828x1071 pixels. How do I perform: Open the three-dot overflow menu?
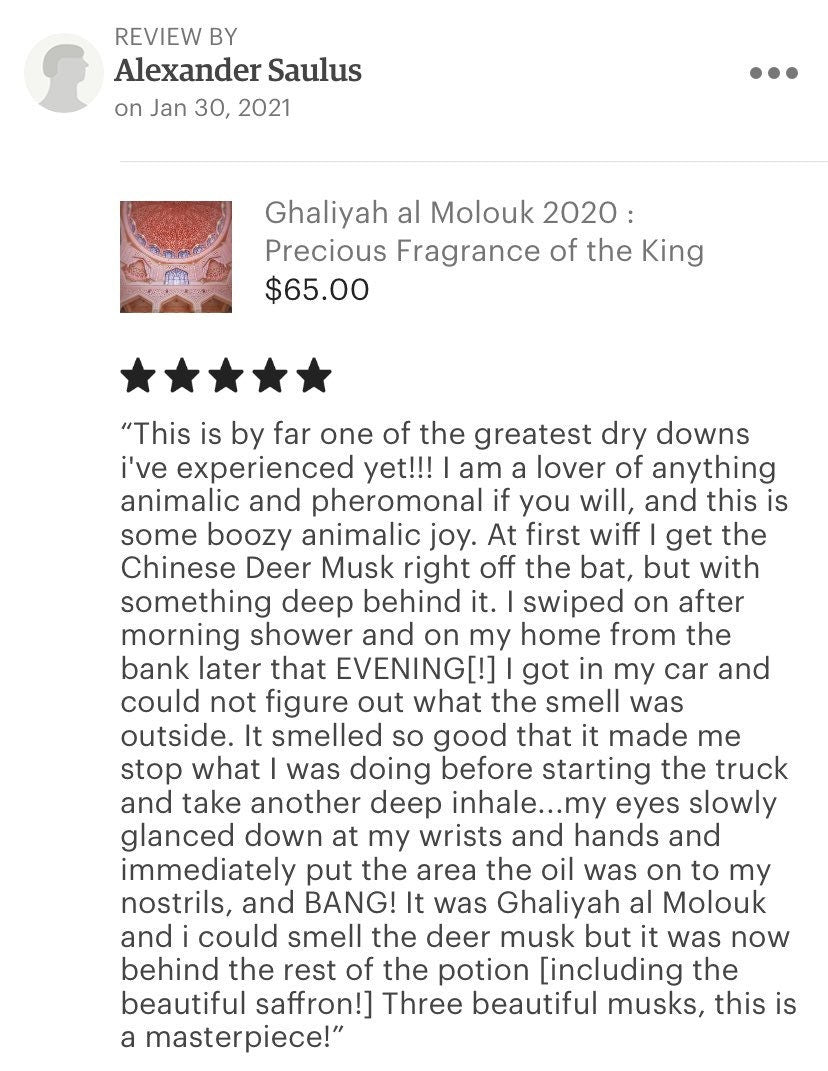tap(773, 72)
